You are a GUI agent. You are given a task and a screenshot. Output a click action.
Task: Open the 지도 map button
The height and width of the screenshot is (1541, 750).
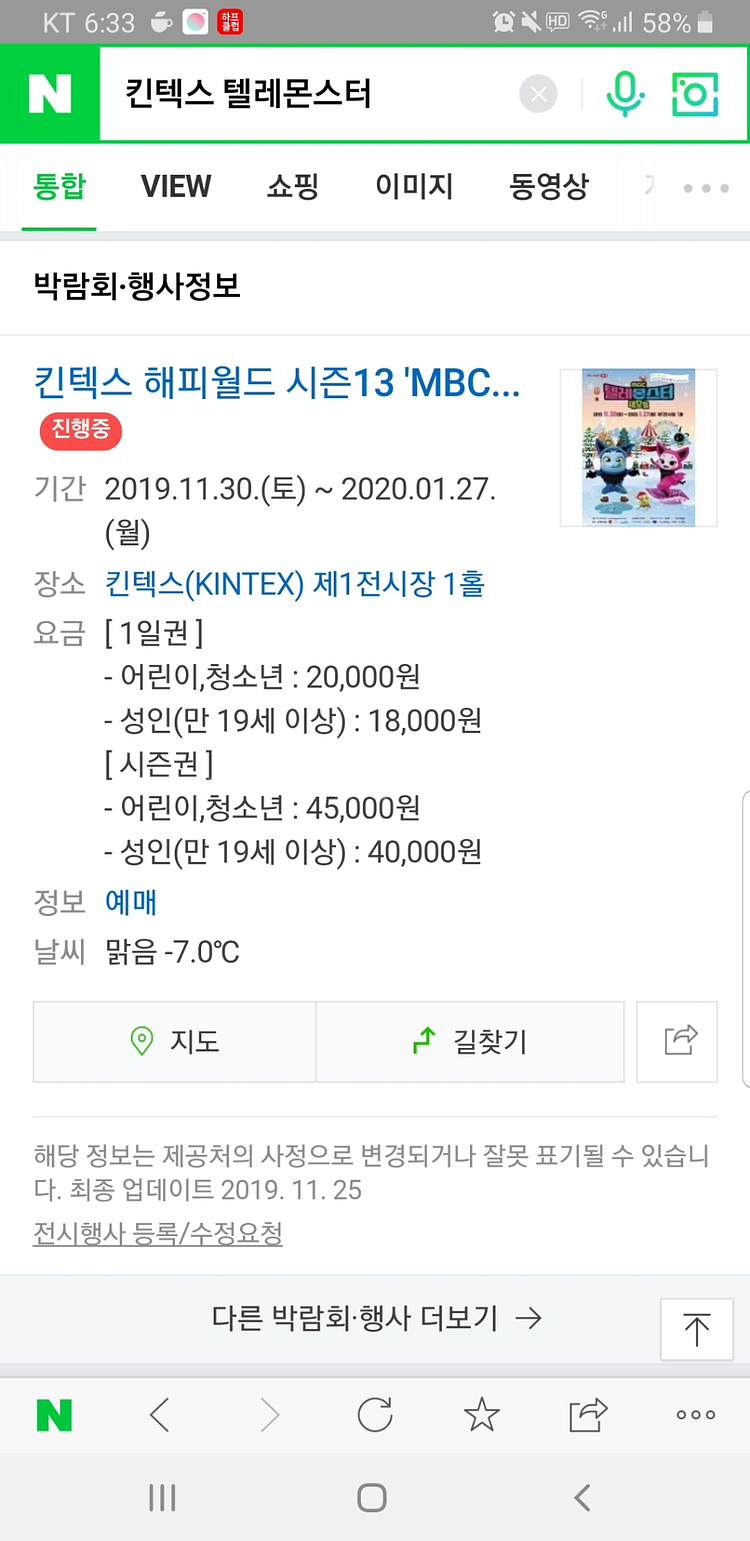coord(175,1042)
